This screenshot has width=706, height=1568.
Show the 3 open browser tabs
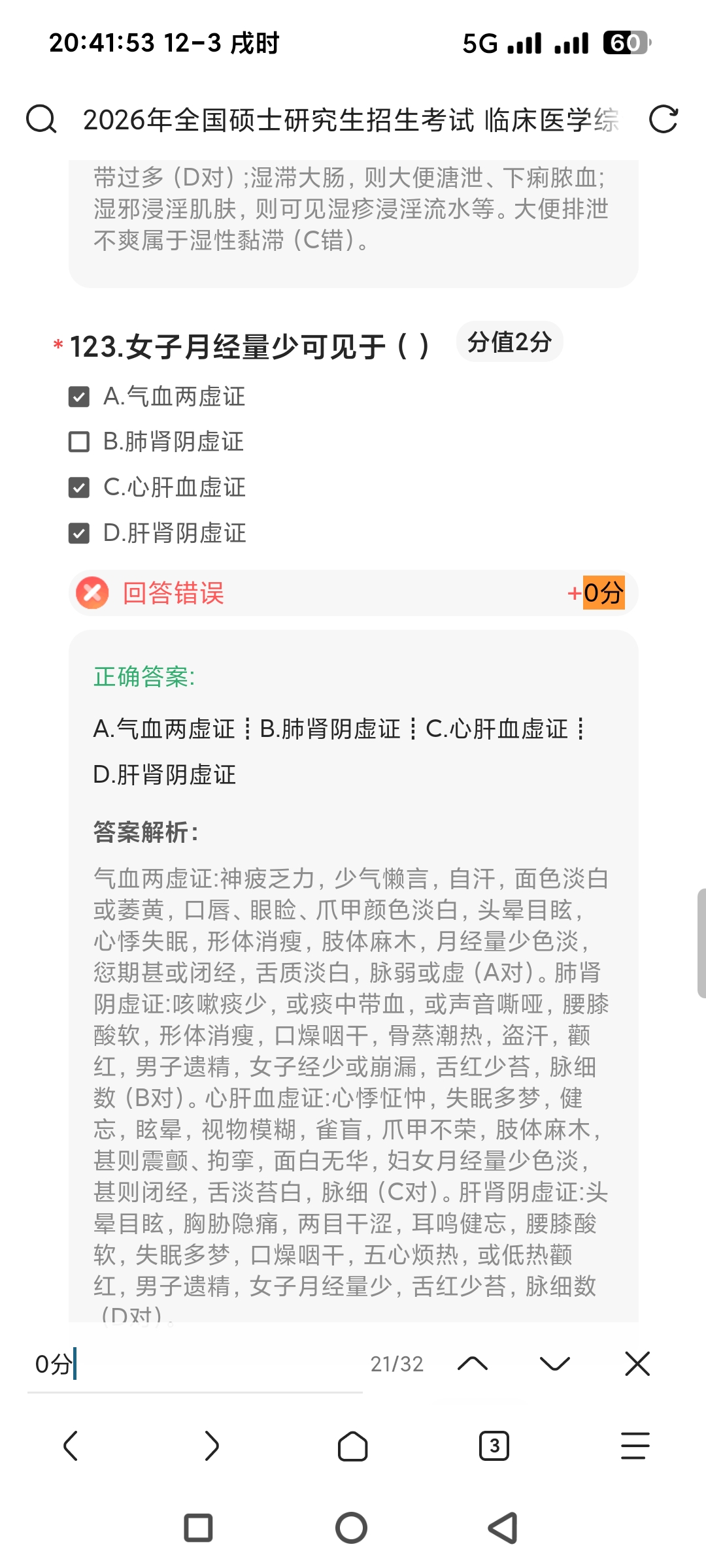tap(494, 1445)
